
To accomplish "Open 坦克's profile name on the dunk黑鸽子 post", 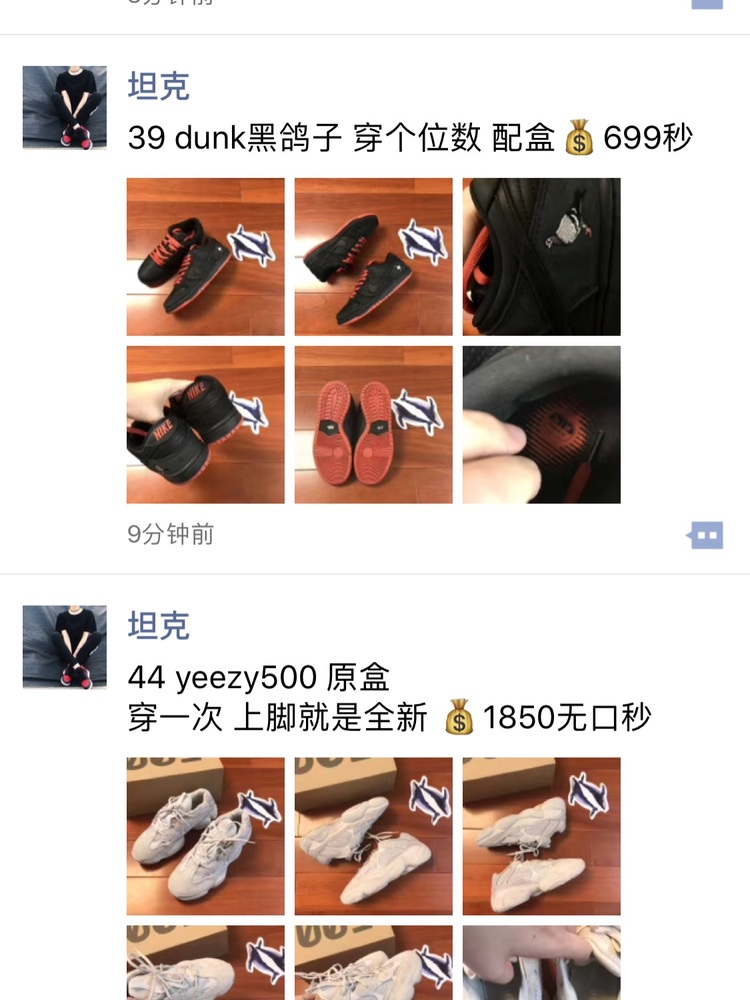I will [158, 86].
